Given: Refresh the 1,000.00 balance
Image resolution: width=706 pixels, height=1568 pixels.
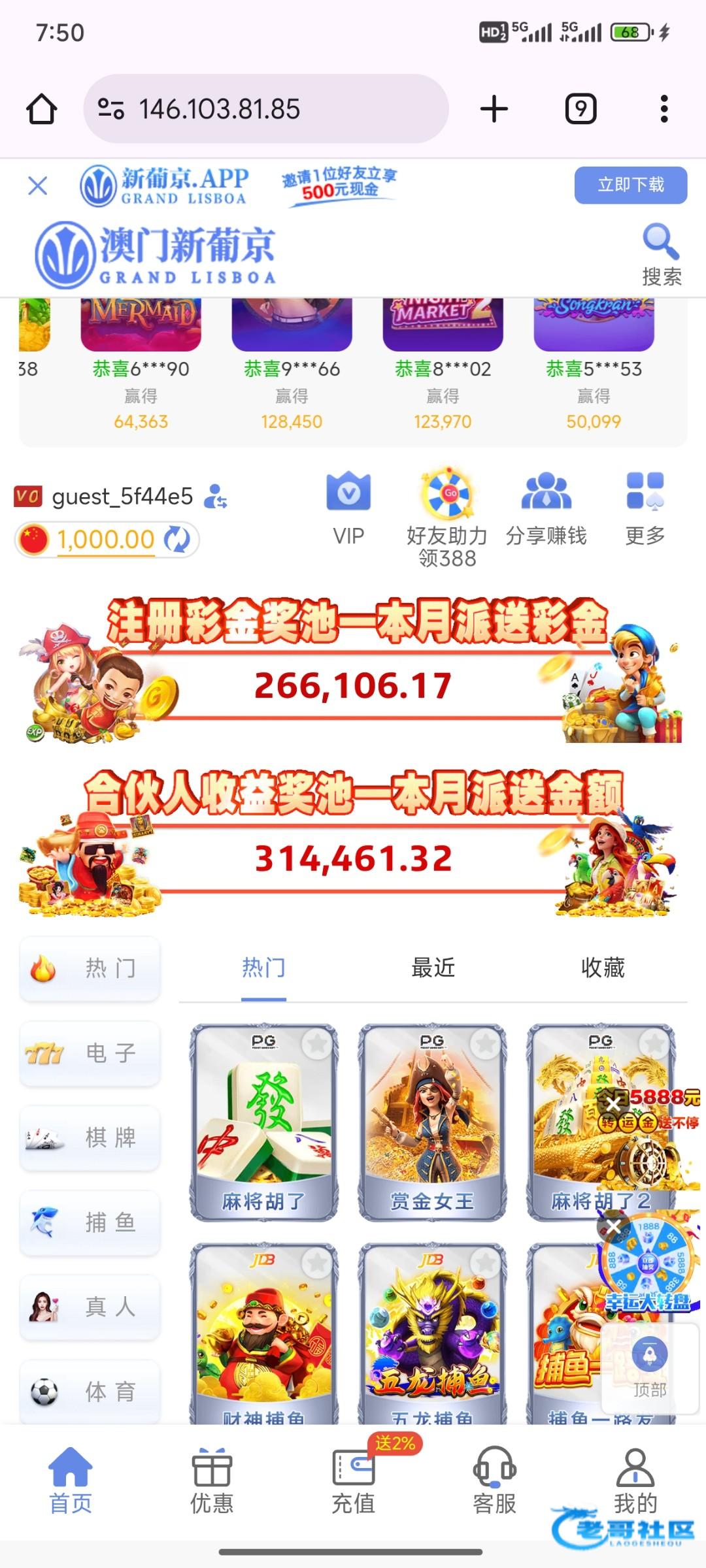Looking at the screenshot, I should (176, 540).
